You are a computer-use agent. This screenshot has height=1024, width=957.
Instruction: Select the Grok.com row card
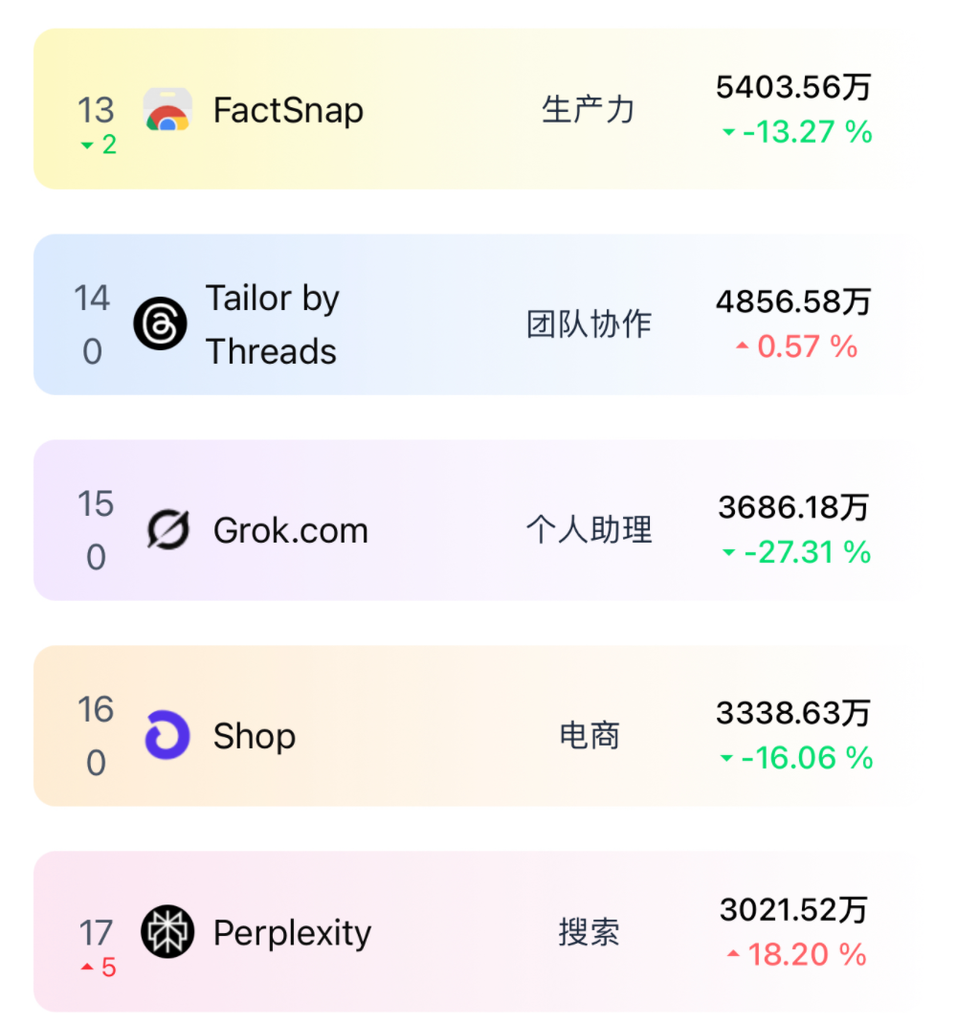478,520
